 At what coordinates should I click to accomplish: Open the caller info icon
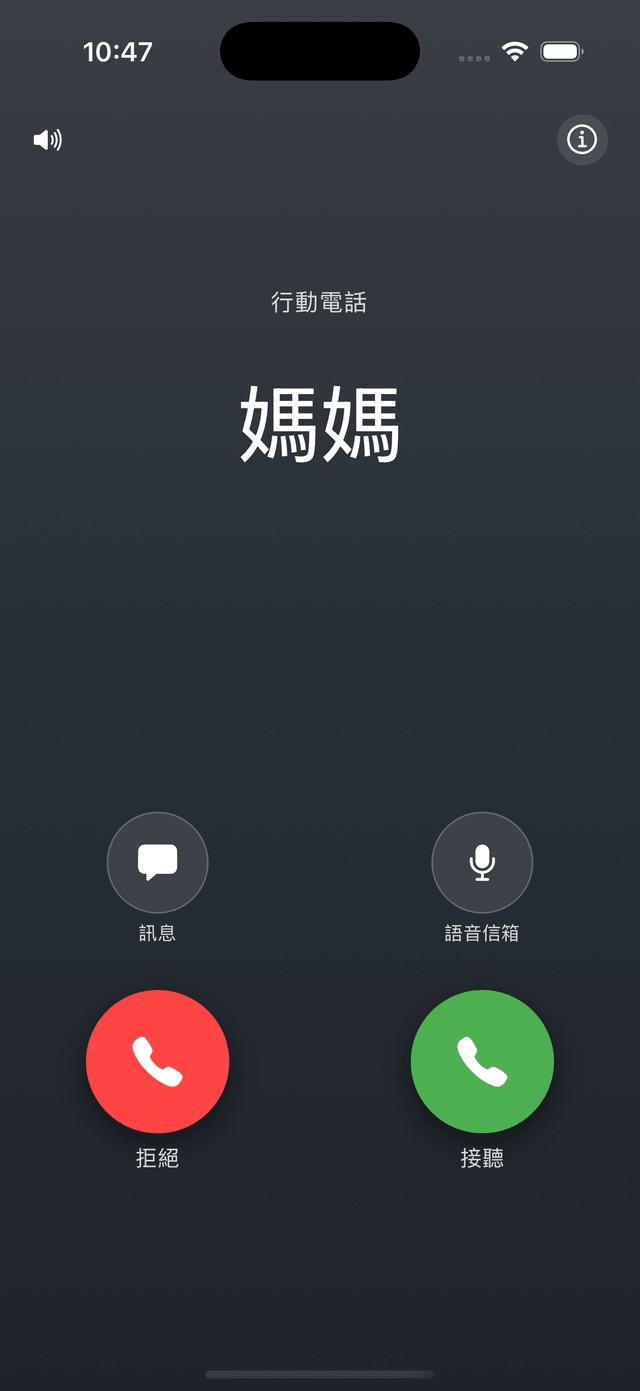pyautogui.click(x=582, y=139)
